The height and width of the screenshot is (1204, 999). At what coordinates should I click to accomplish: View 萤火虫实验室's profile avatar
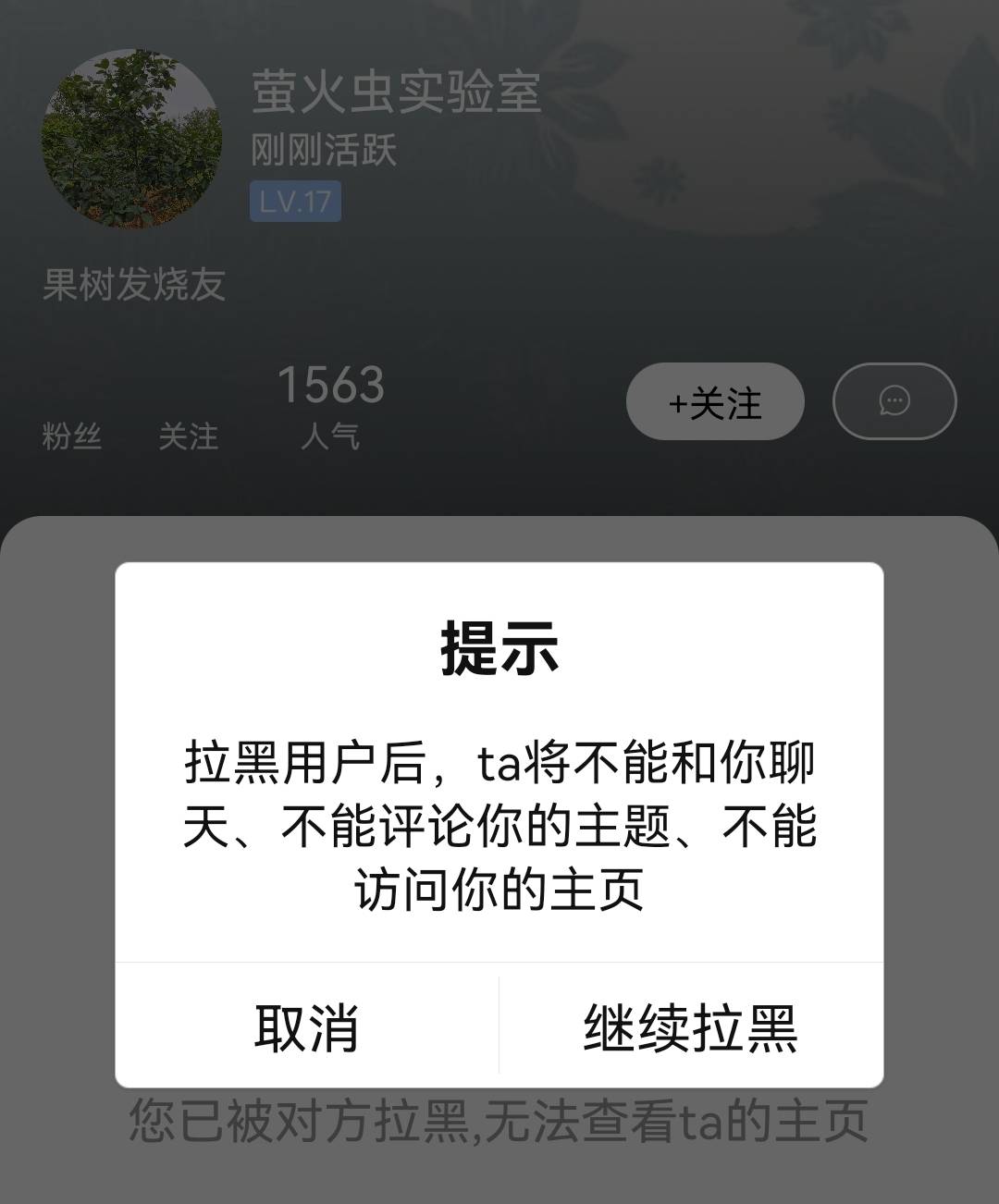pos(131,139)
